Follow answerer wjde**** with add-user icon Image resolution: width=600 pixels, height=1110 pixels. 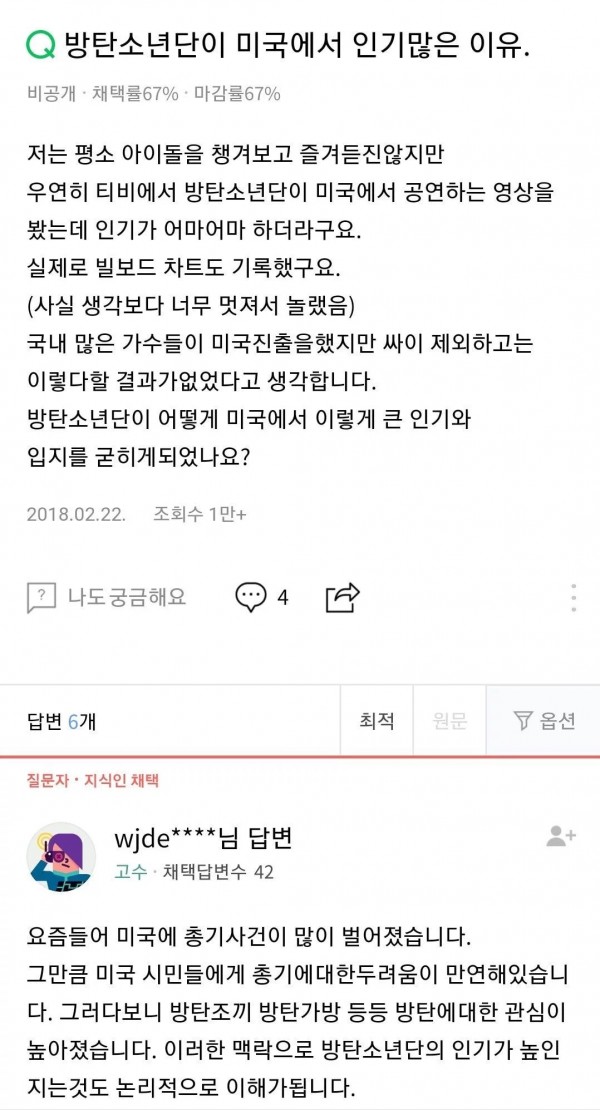tap(560, 837)
